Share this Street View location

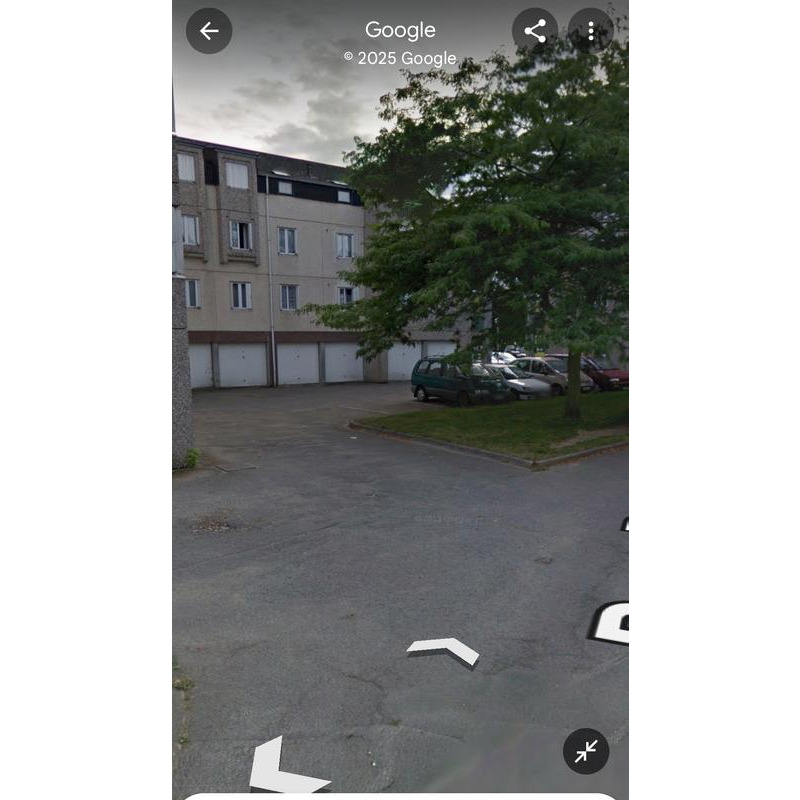tap(535, 31)
